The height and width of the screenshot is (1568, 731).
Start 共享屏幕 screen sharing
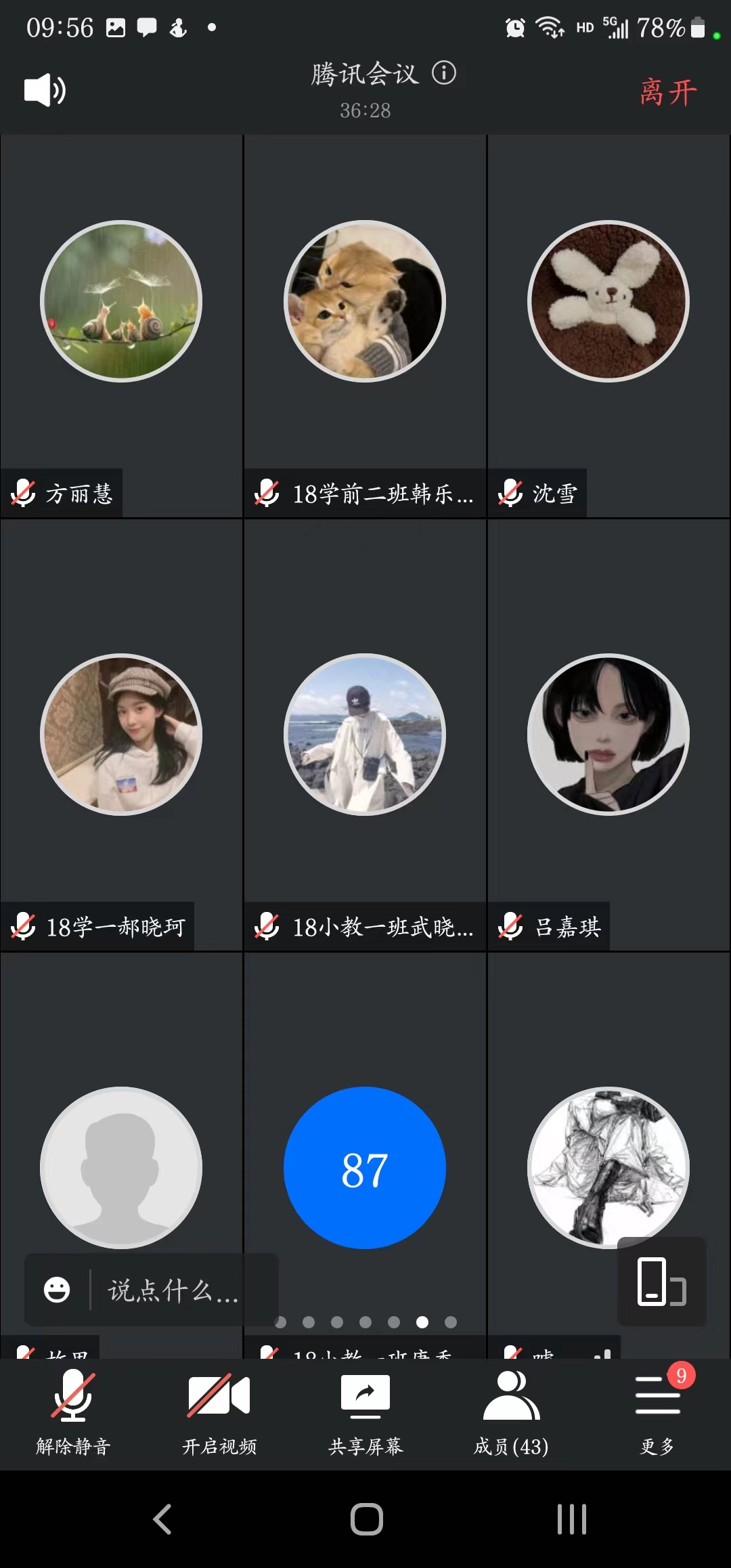[365, 1412]
